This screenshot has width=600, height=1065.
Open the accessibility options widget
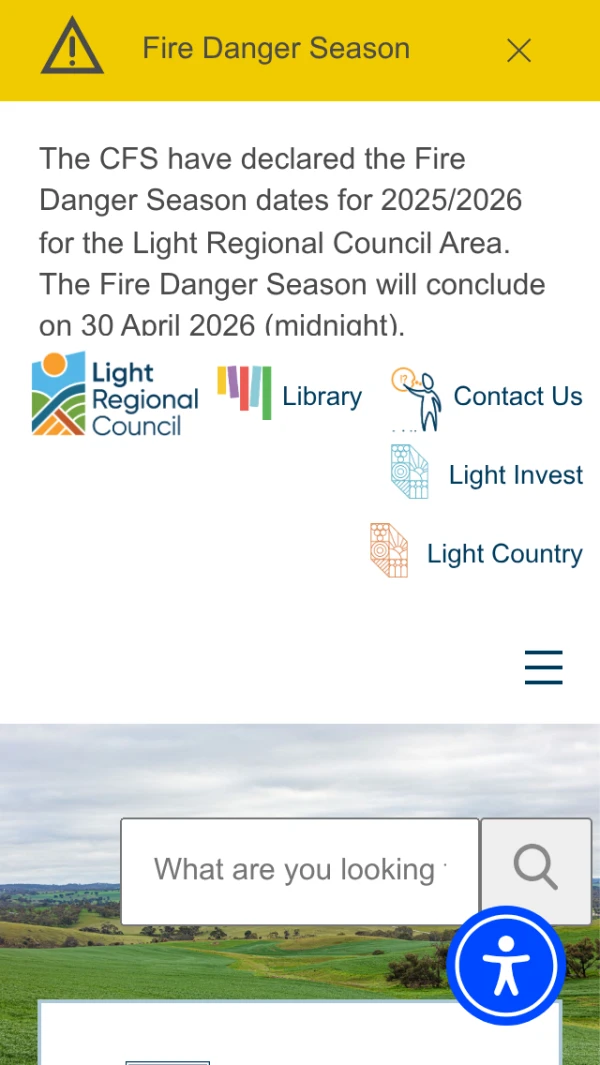coord(506,966)
